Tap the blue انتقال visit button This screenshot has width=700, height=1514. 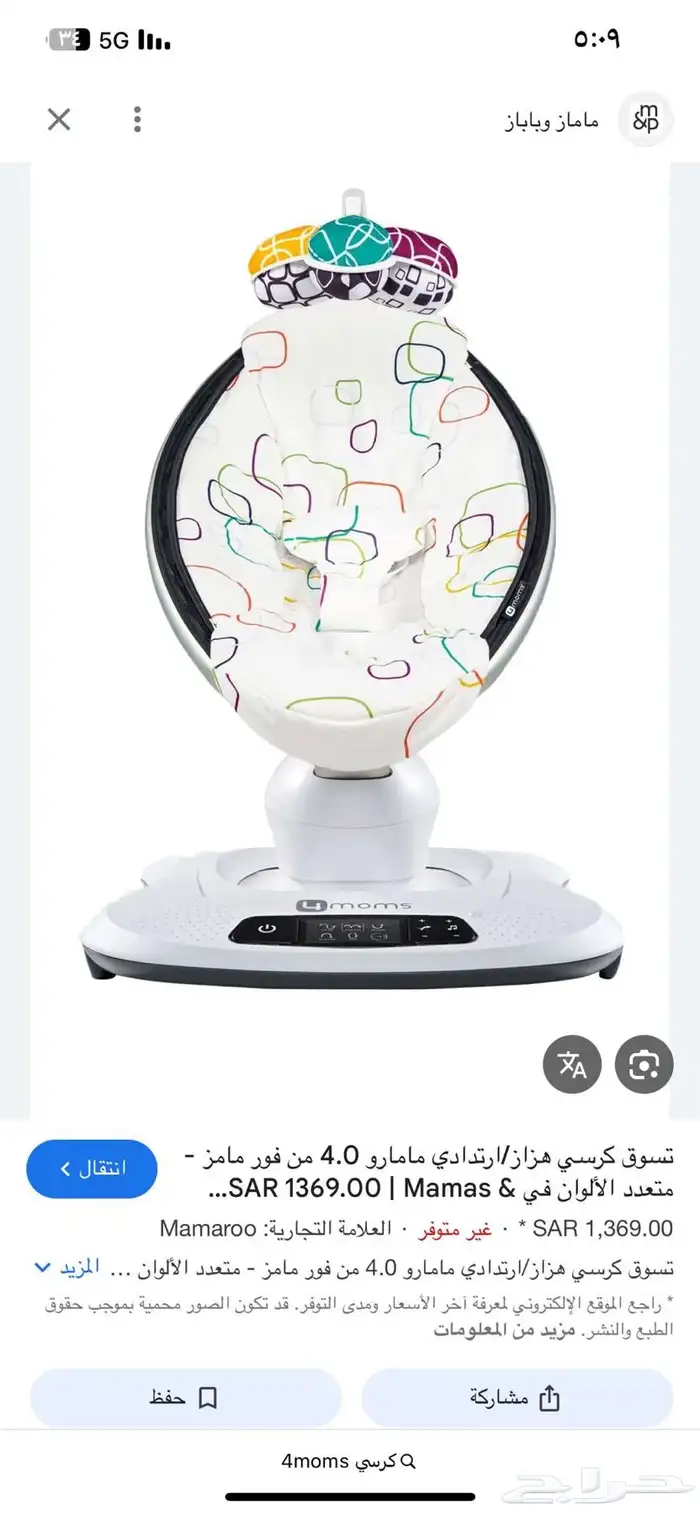click(x=92, y=1169)
